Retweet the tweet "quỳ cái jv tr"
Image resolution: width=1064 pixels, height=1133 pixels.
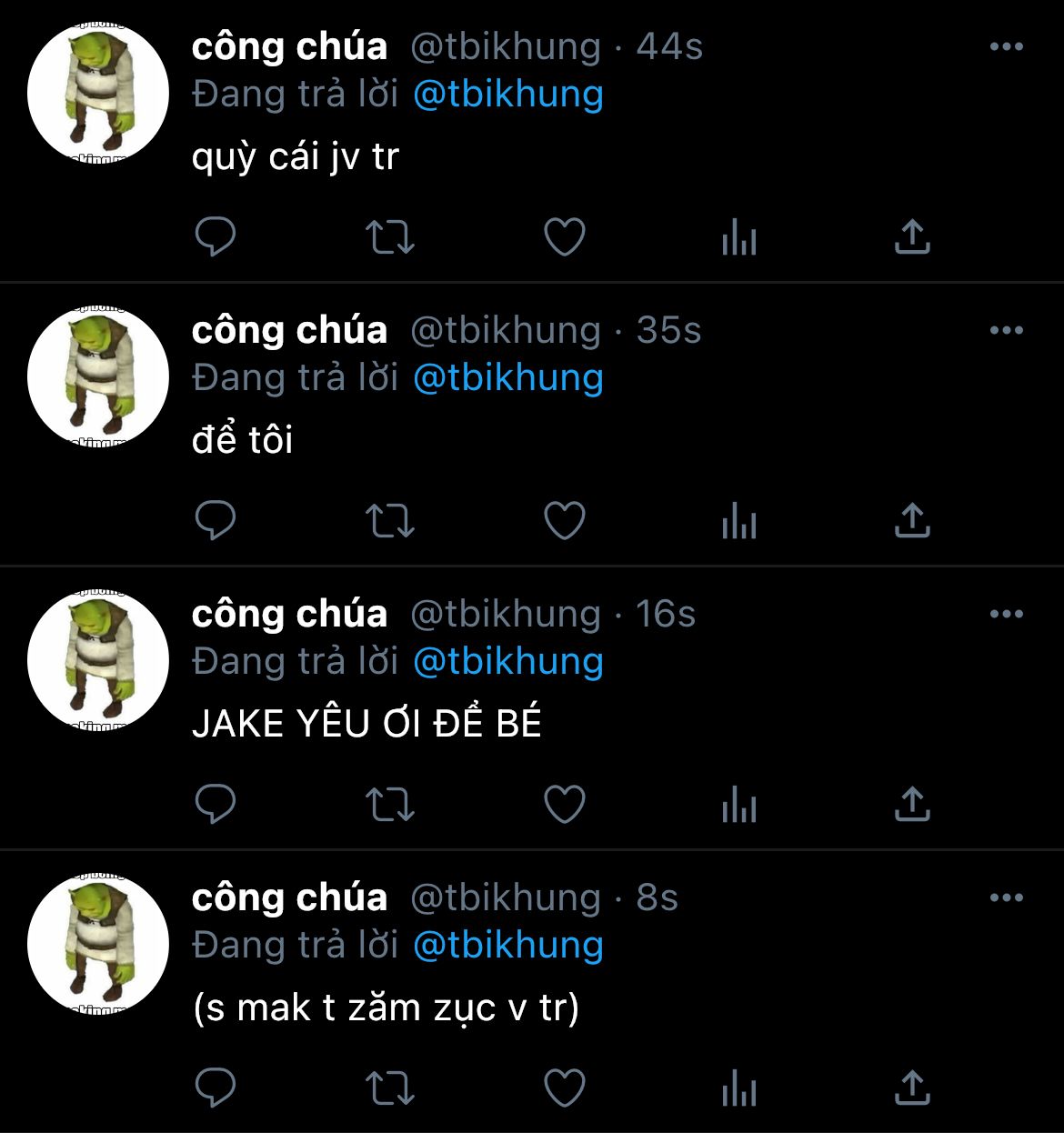click(x=390, y=237)
